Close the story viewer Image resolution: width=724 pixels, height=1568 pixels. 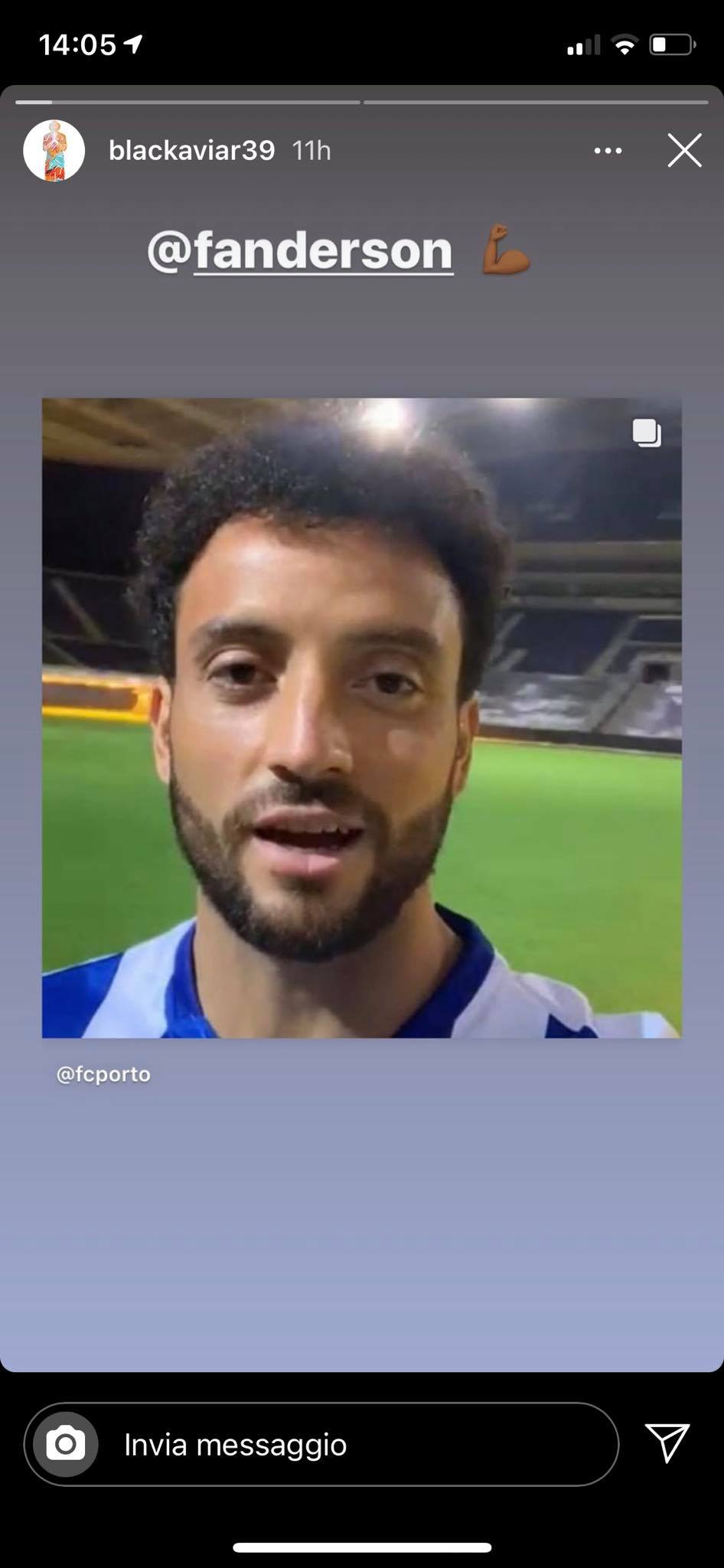coord(683,150)
